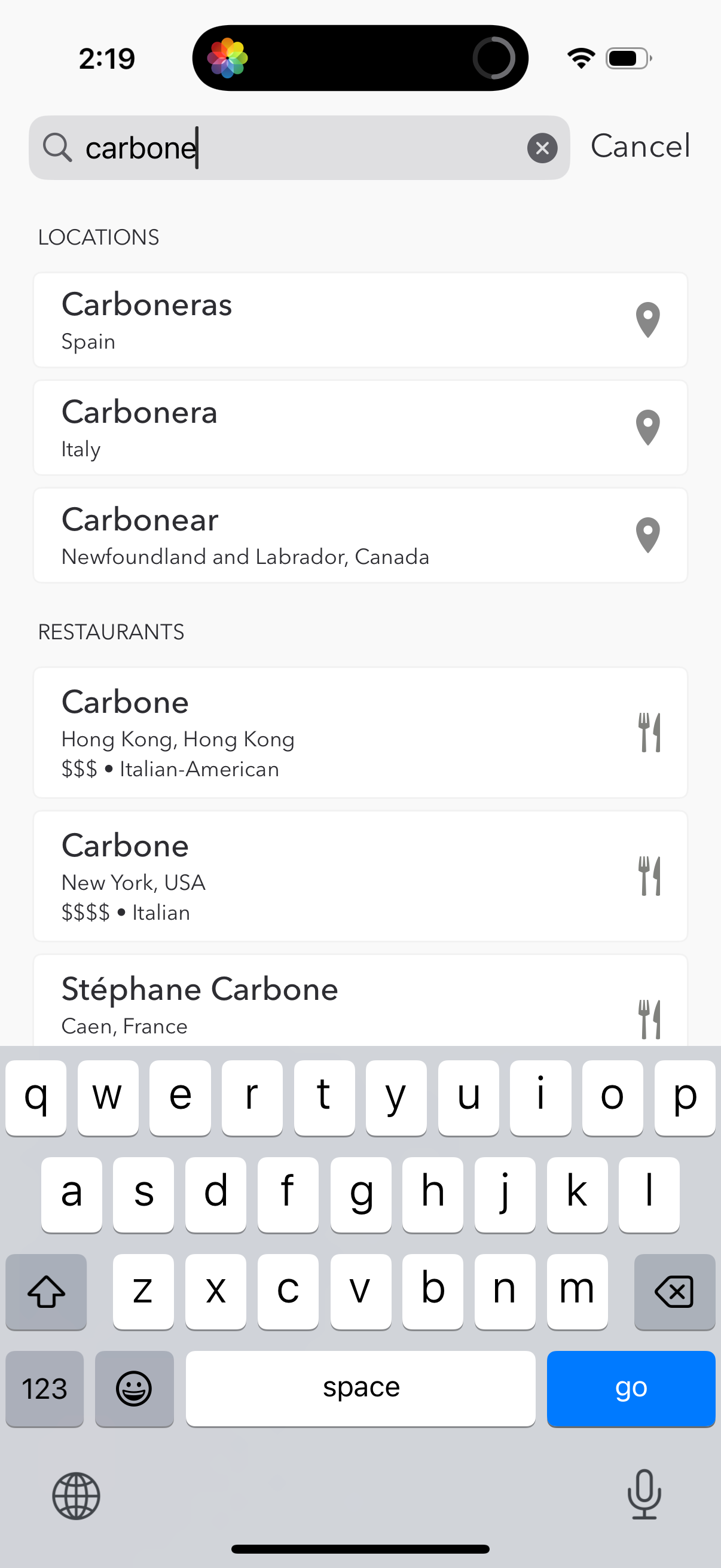Switch to the numbers keyboard layout
The height and width of the screenshot is (1568, 721).
[44, 1389]
